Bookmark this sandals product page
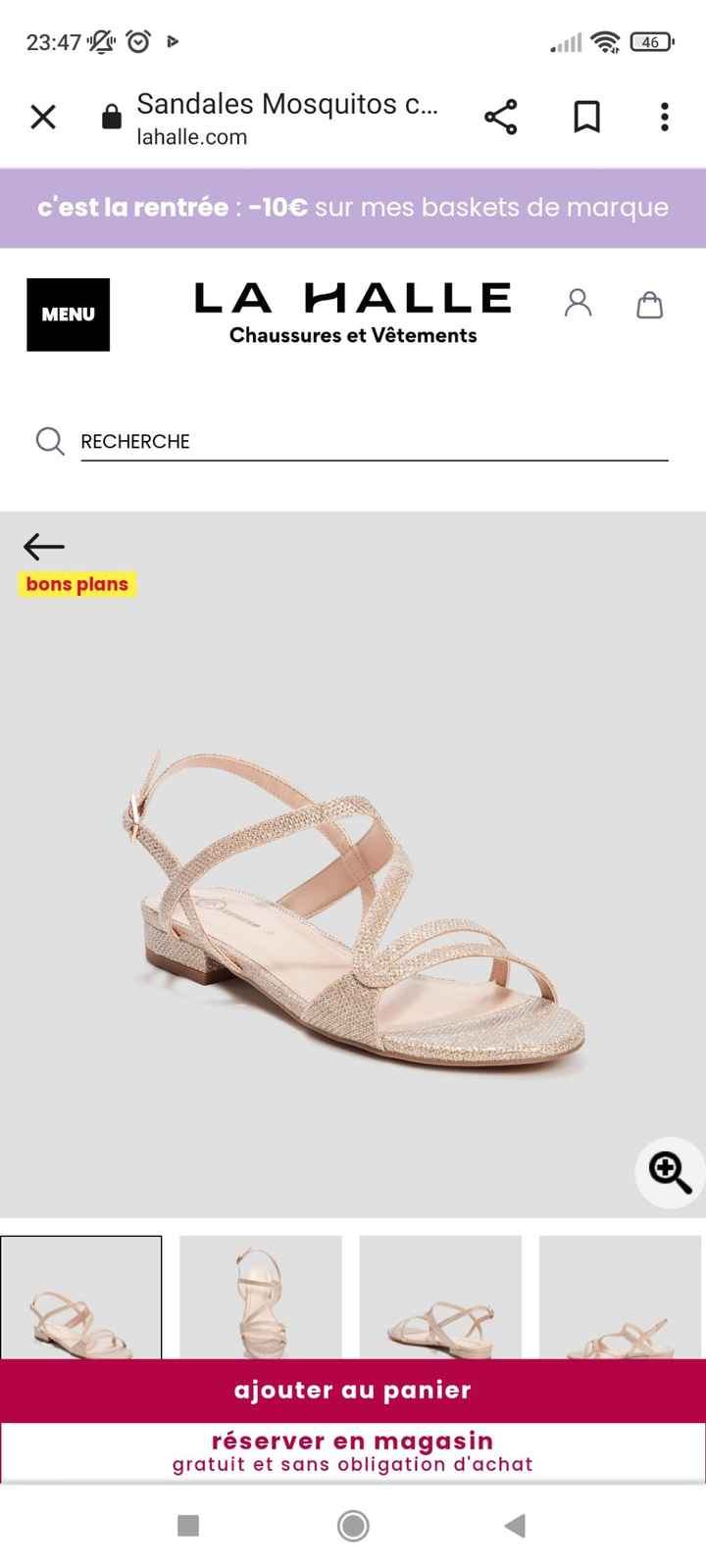Screen dimensions: 706x1568 (x=584, y=118)
